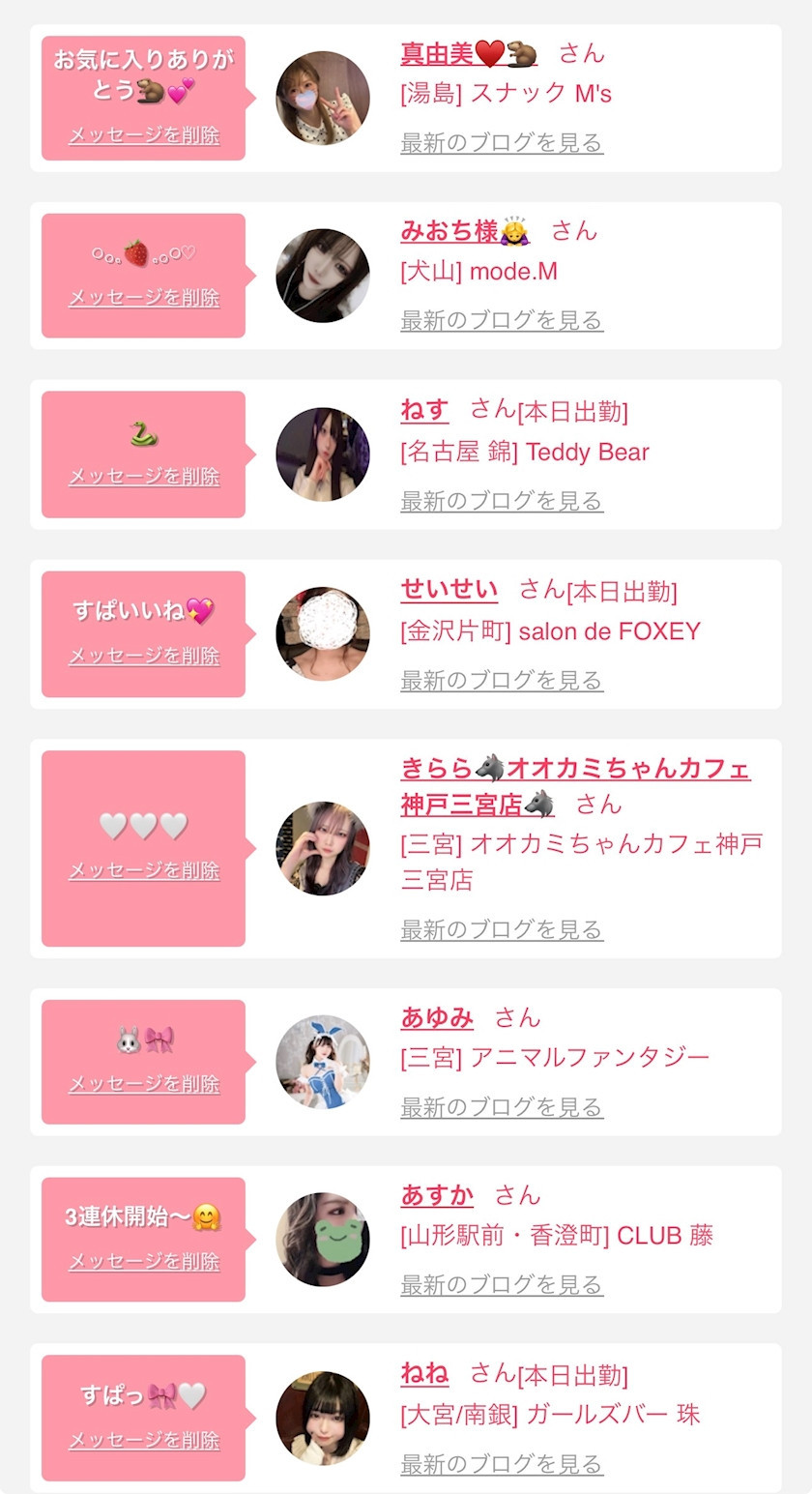Delete the message sent to 真由美
Screen dimensions: 812x1494
144,135
